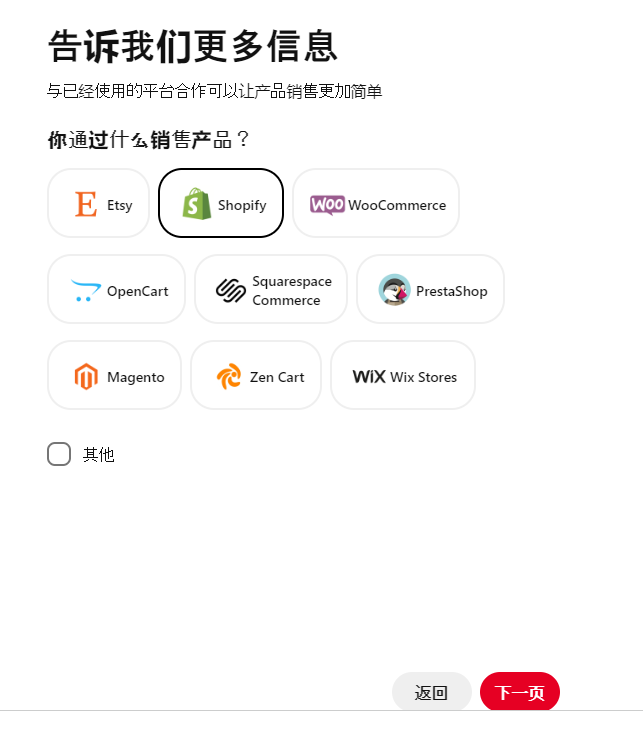Choose WooCommerce as your platform
Image resolution: width=643 pixels, height=729 pixels.
point(376,204)
